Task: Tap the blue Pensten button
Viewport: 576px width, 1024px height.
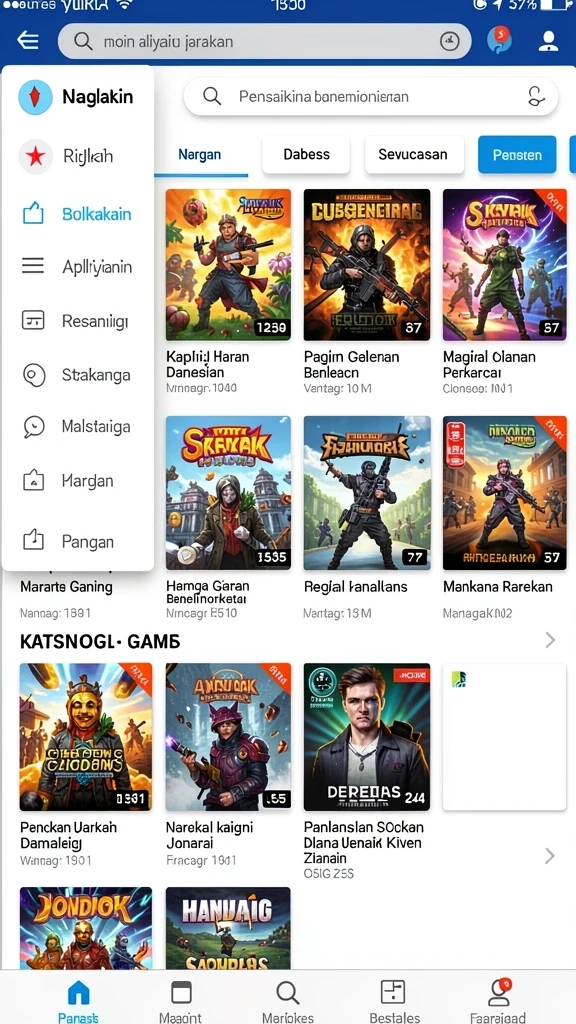Action: pyautogui.click(x=517, y=155)
